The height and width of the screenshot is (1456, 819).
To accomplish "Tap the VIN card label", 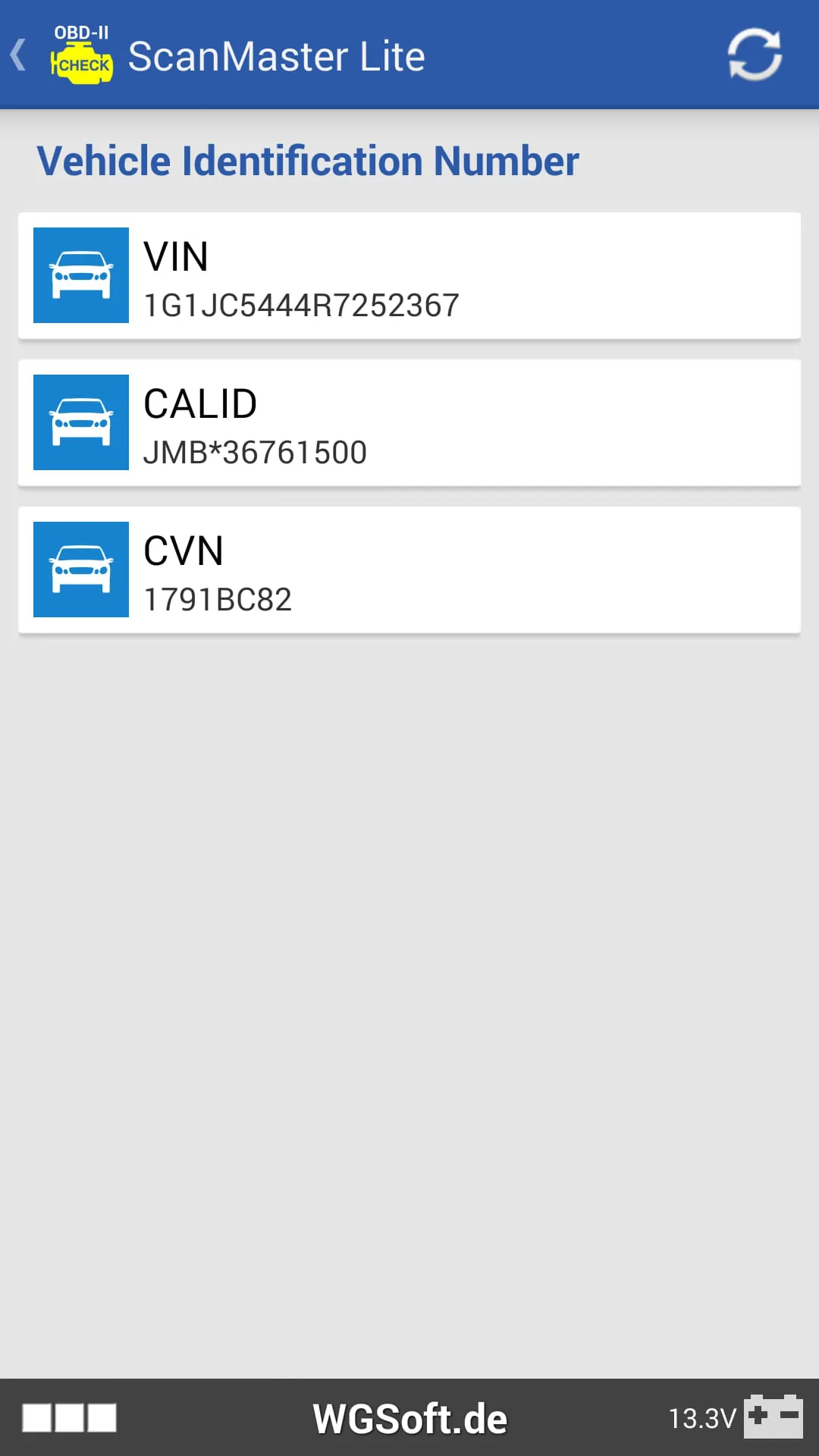I will [x=176, y=256].
